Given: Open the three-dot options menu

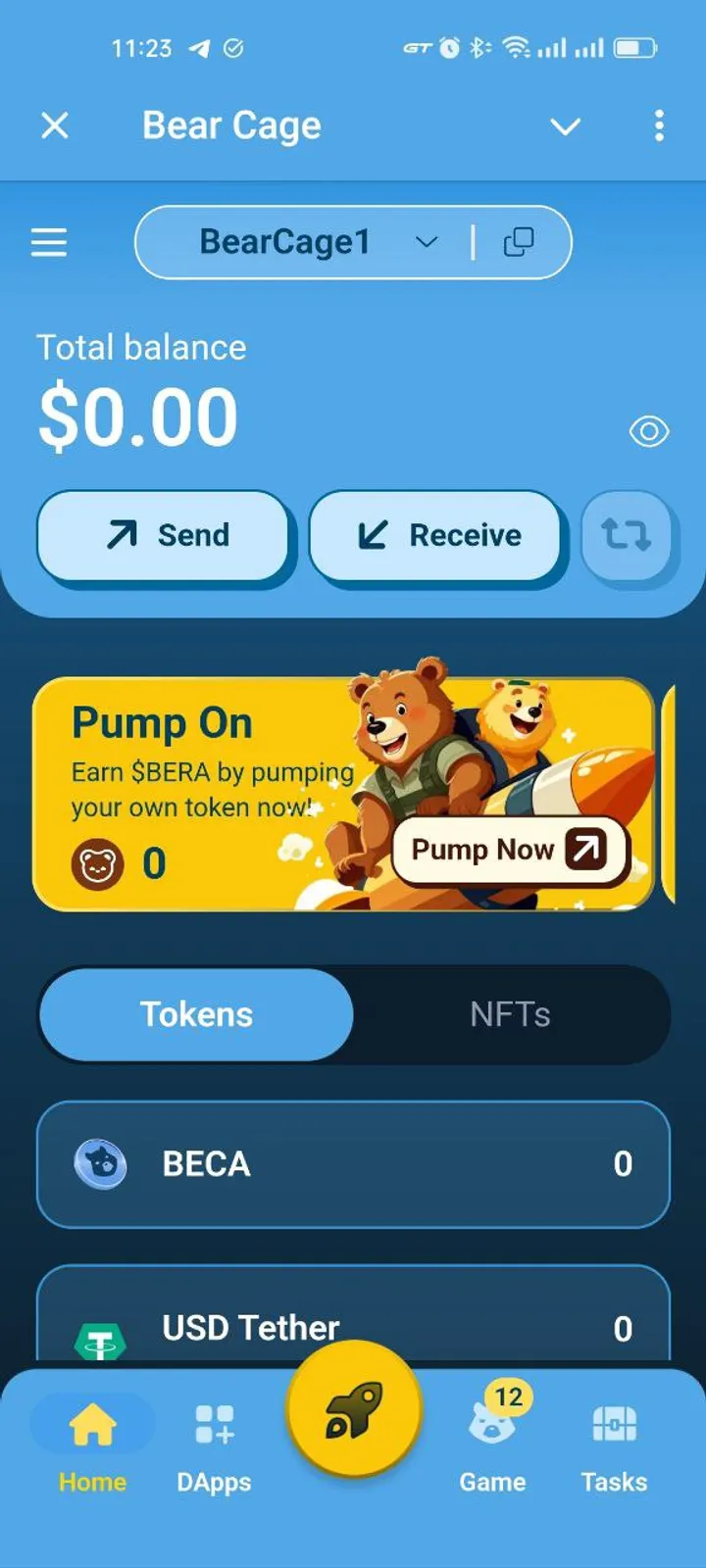Looking at the screenshot, I should pyautogui.click(x=659, y=125).
